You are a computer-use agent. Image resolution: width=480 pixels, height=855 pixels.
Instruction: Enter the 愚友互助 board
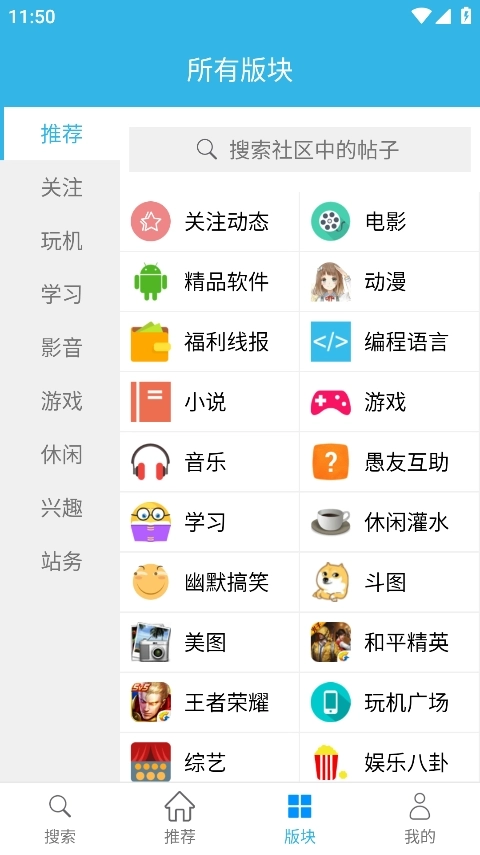pos(389,462)
